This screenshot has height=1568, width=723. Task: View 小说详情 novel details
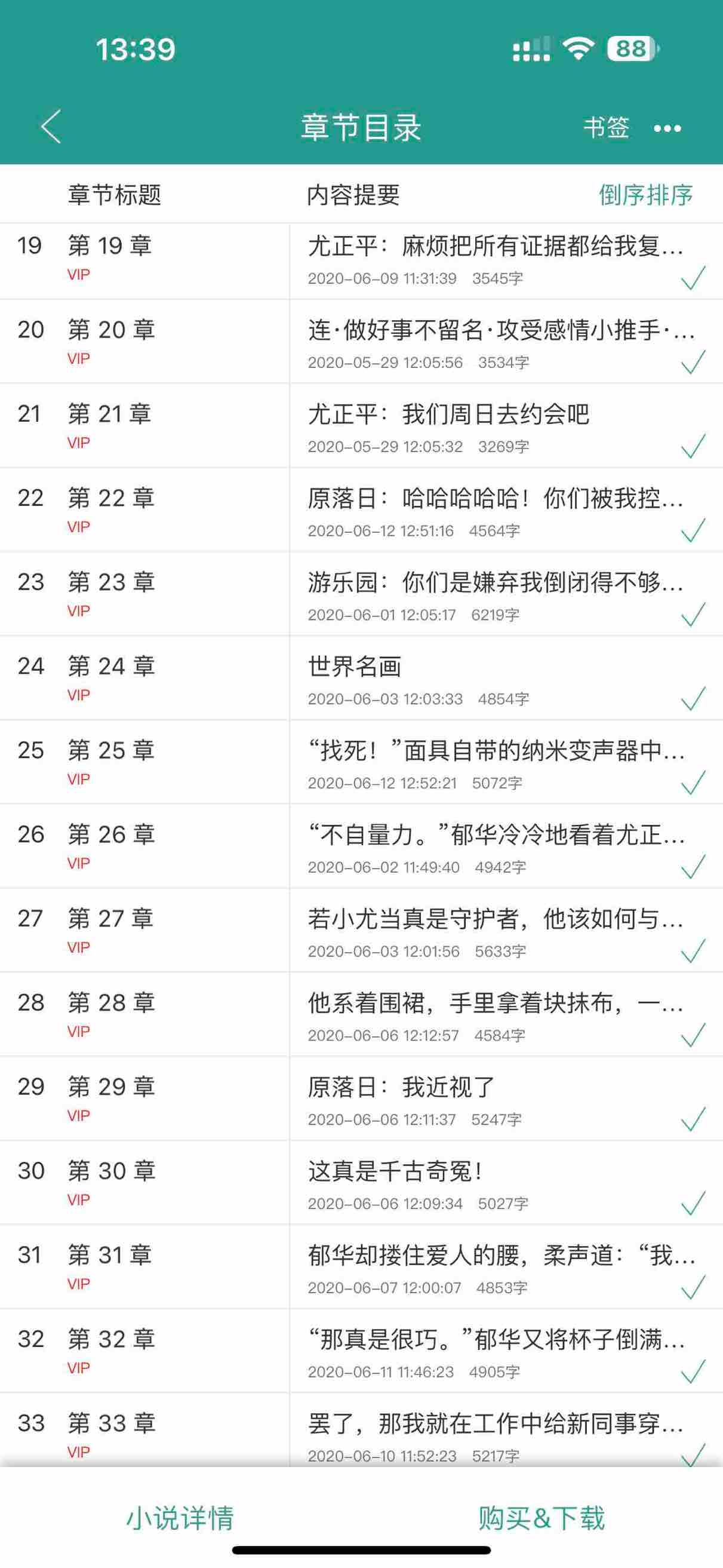click(180, 1517)
